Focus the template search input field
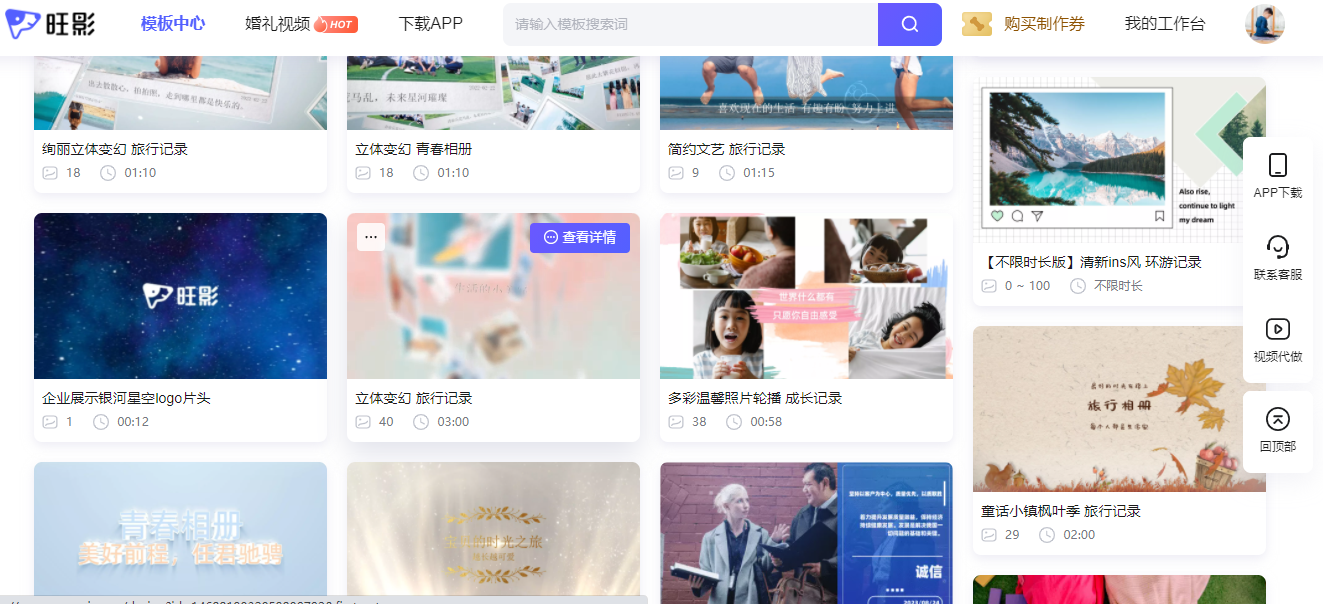The height and width of the screenshot is (604, 1323). coord(690,24)
